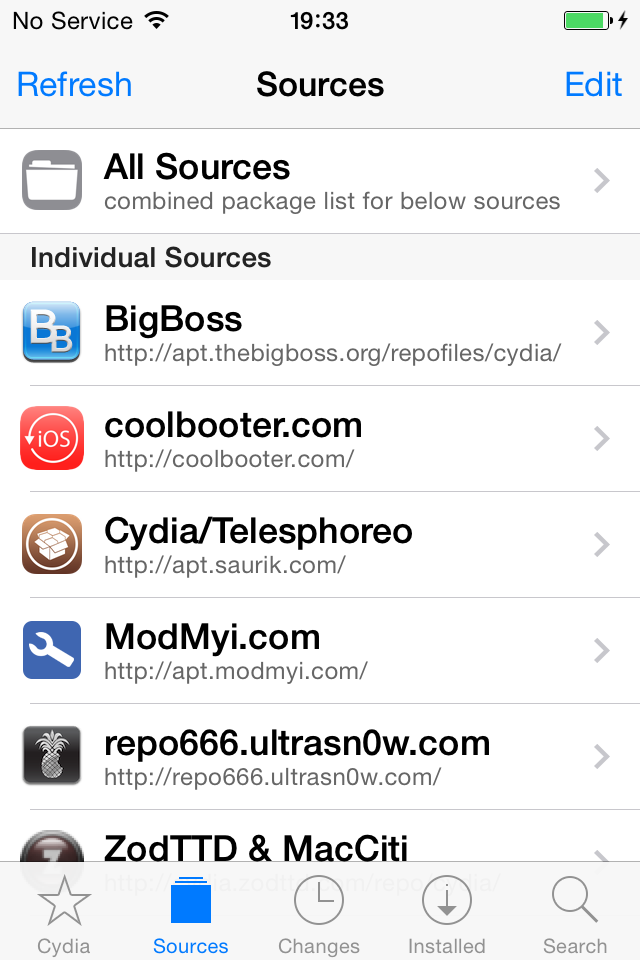Open the repo666.ultrasn0w.com source
The height and width of the screenshot is (960, 640).
pyautogui.click(x=320, y=757)
